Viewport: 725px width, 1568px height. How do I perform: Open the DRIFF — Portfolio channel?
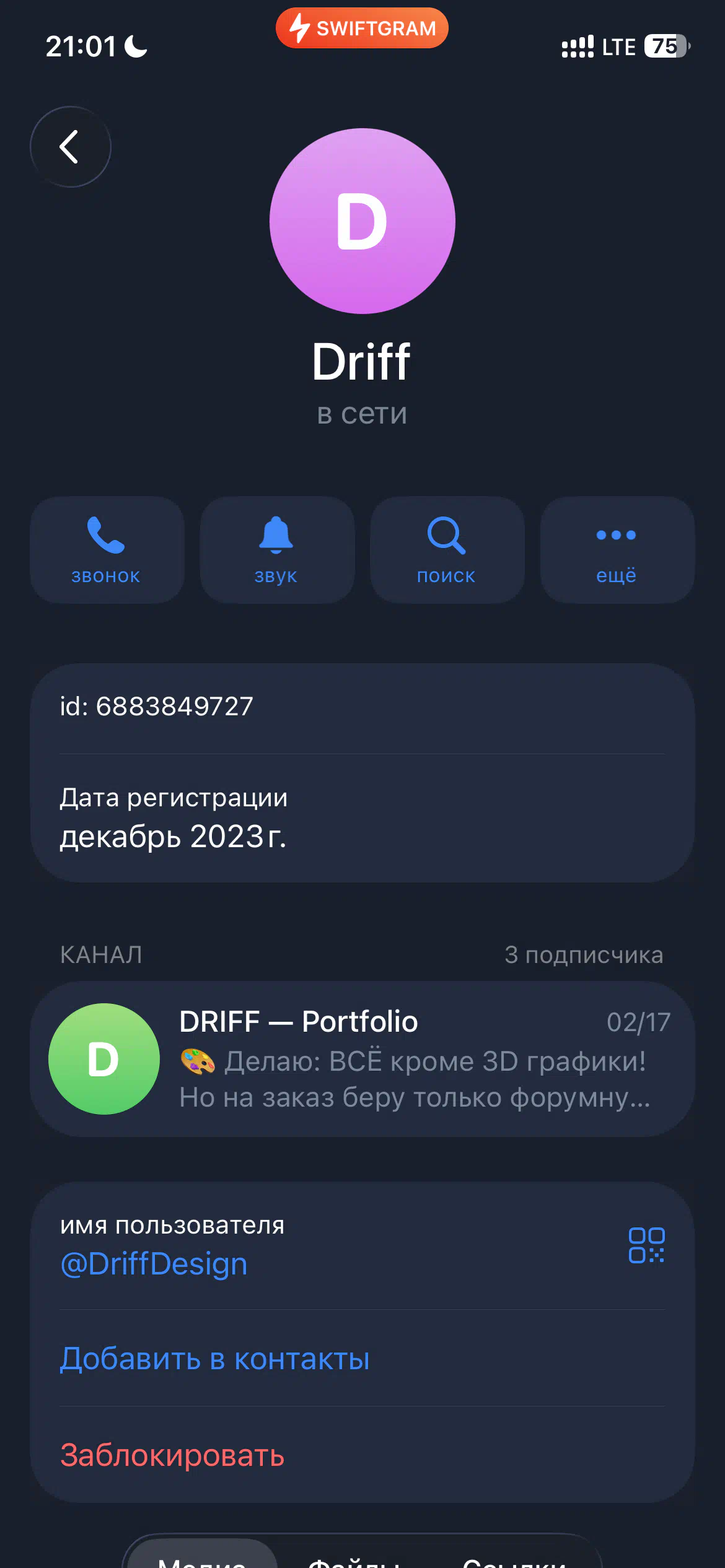(362, 1058)
